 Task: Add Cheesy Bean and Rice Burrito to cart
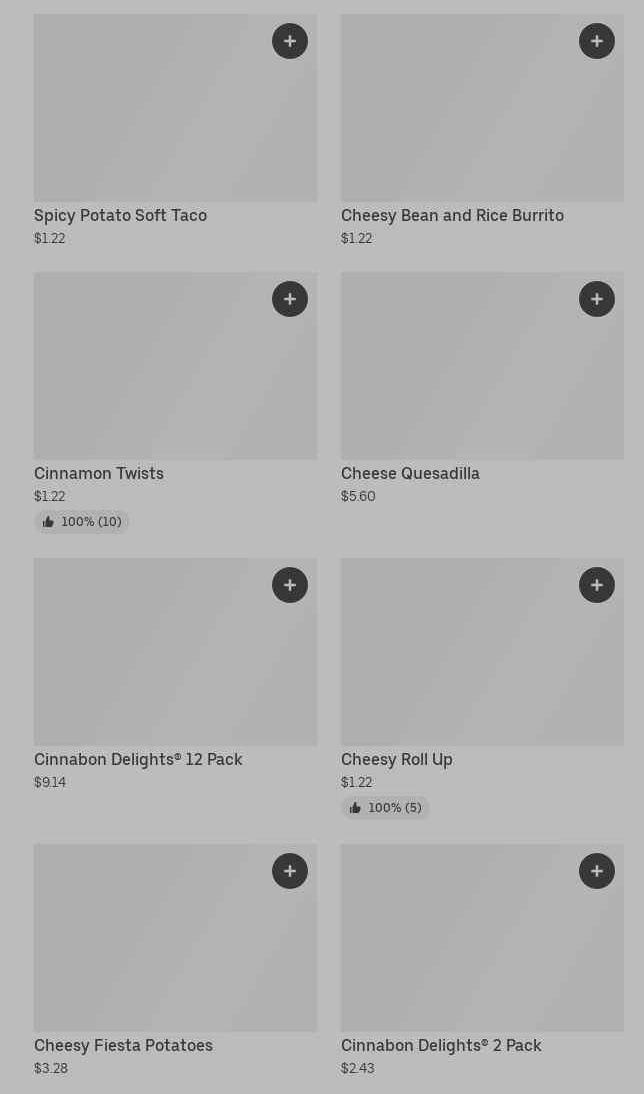(597, 41)
